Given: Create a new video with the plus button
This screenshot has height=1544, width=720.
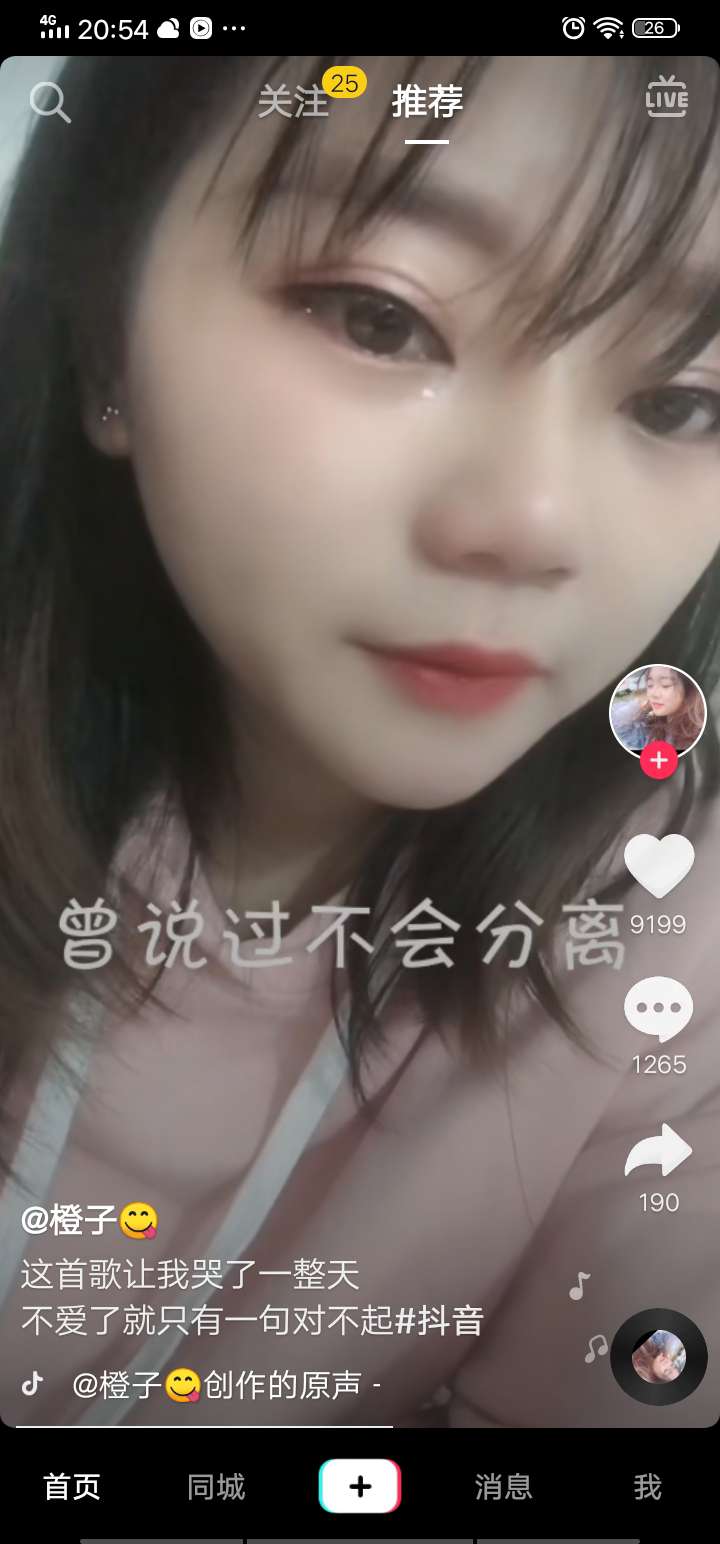Looking at the screenshot, I should 360,1486.
